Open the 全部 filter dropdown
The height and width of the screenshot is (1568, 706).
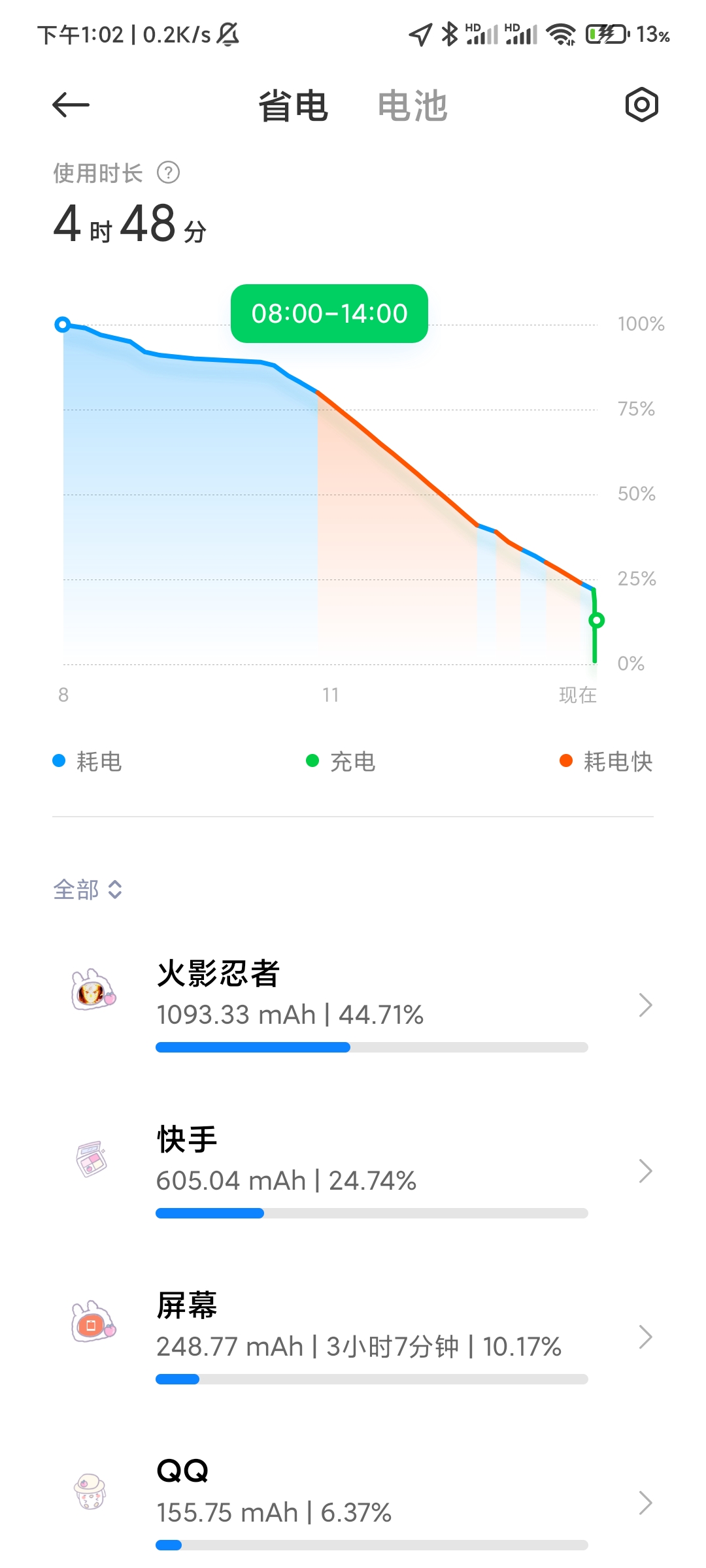click(x=88, y=889)
